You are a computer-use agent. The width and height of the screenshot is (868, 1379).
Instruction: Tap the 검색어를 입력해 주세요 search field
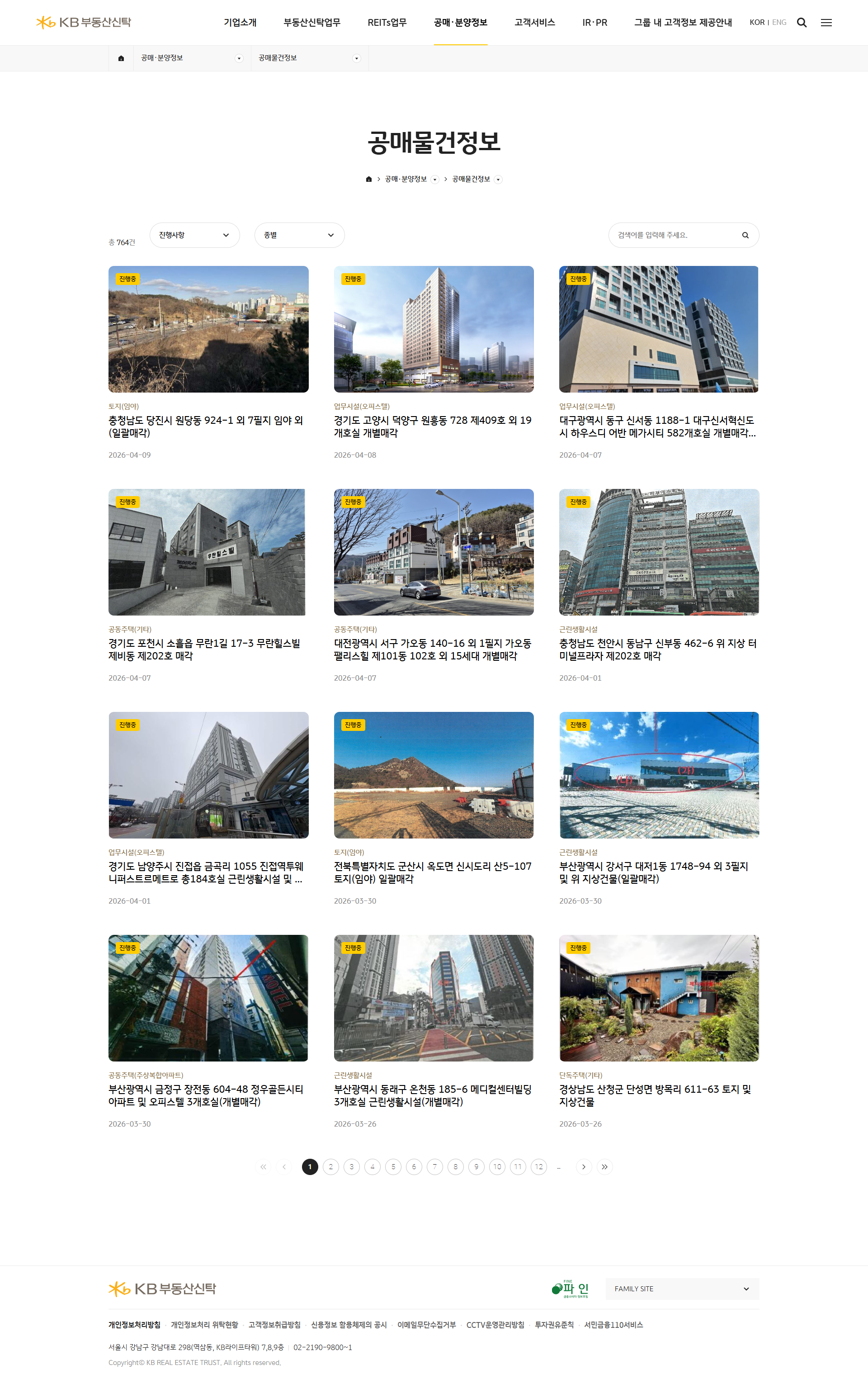click(x=675, y=235)
